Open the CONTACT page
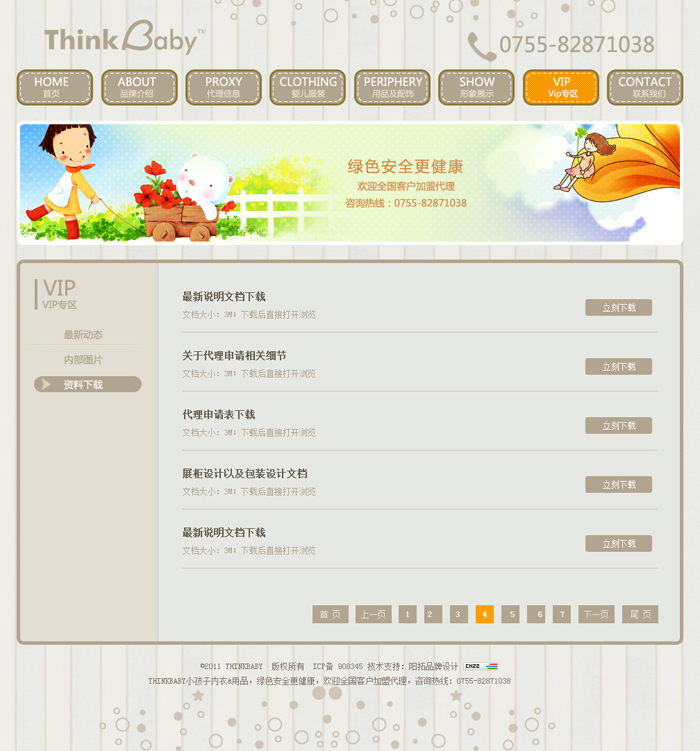700x751 pixels. point(645,88)
